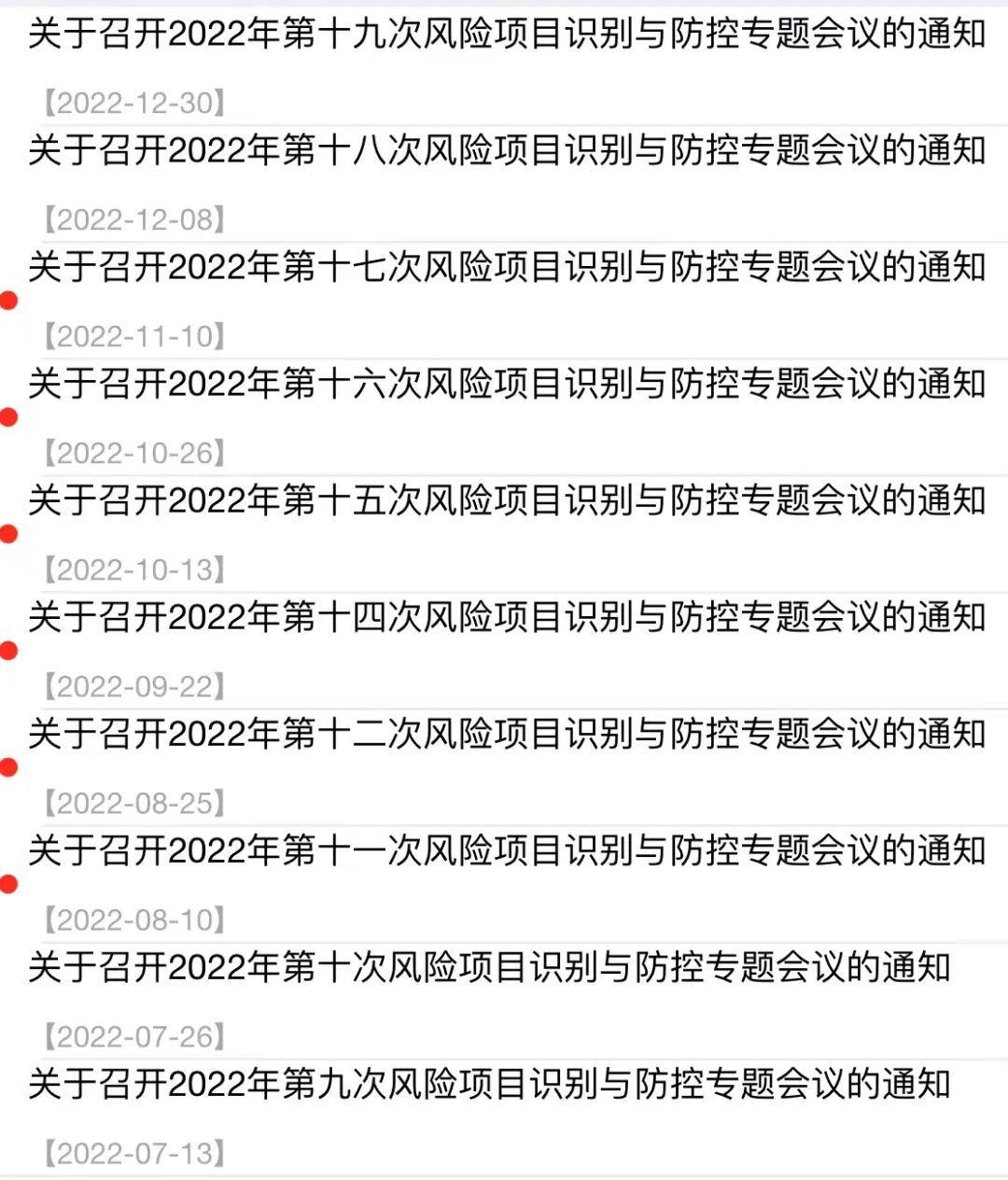Viewport: 1008px width, 1180px height.
Task: 点击第十一次会议通知旁的红色未读圆点
Action: point(9,884)
